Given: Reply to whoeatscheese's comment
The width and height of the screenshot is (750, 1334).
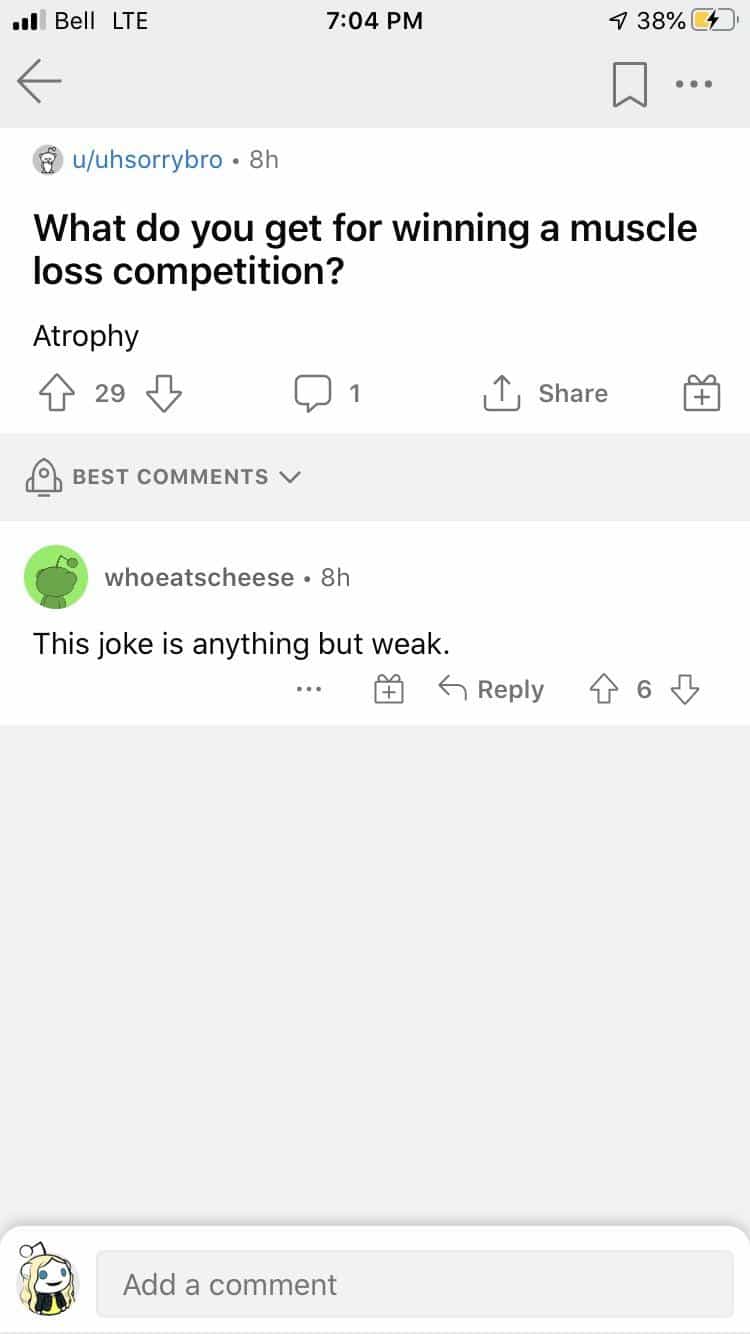Looking at the screenshot, I should pos(492,689).
